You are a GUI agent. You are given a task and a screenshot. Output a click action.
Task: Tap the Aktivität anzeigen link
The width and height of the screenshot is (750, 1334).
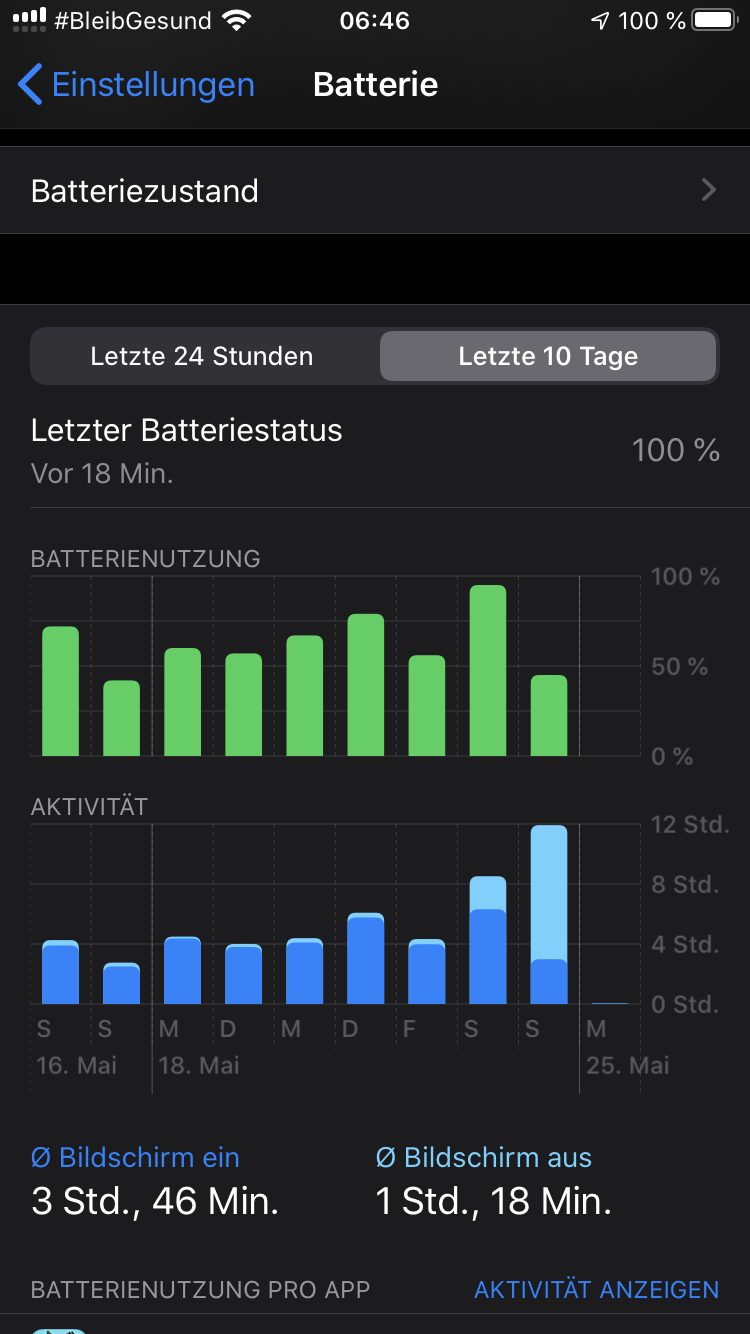click(x=596, y=1290)
